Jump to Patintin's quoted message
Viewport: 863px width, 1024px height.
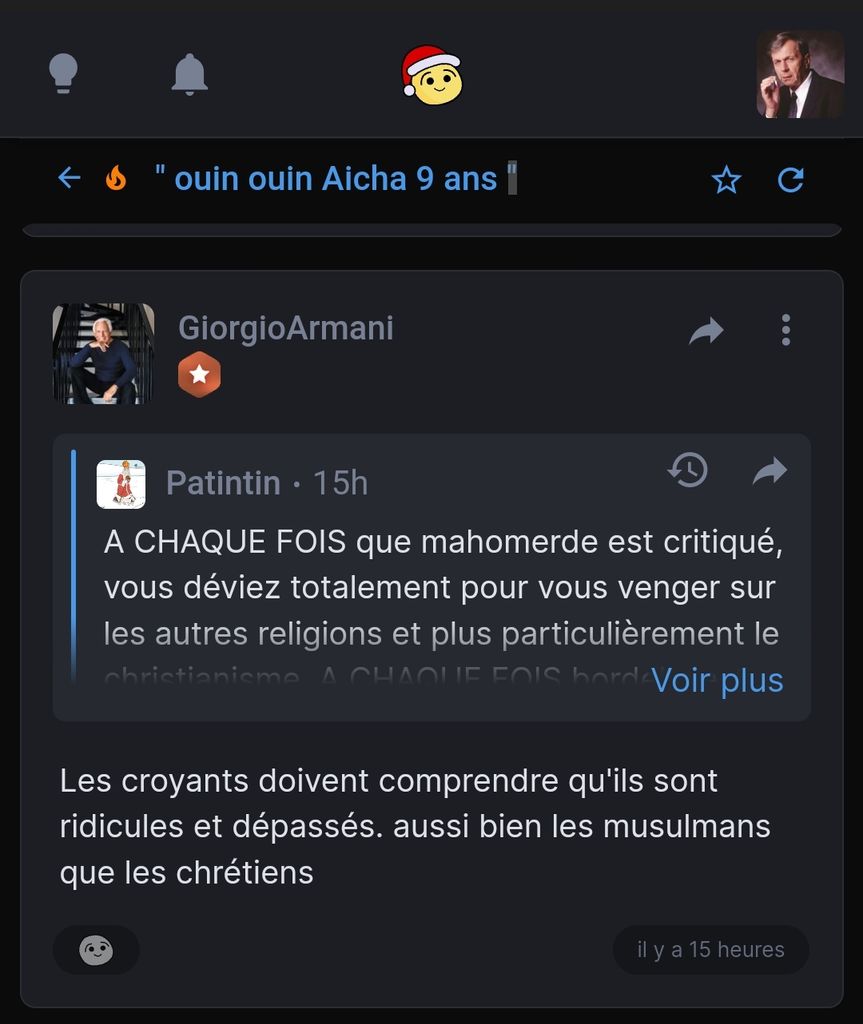pos(770,471)
